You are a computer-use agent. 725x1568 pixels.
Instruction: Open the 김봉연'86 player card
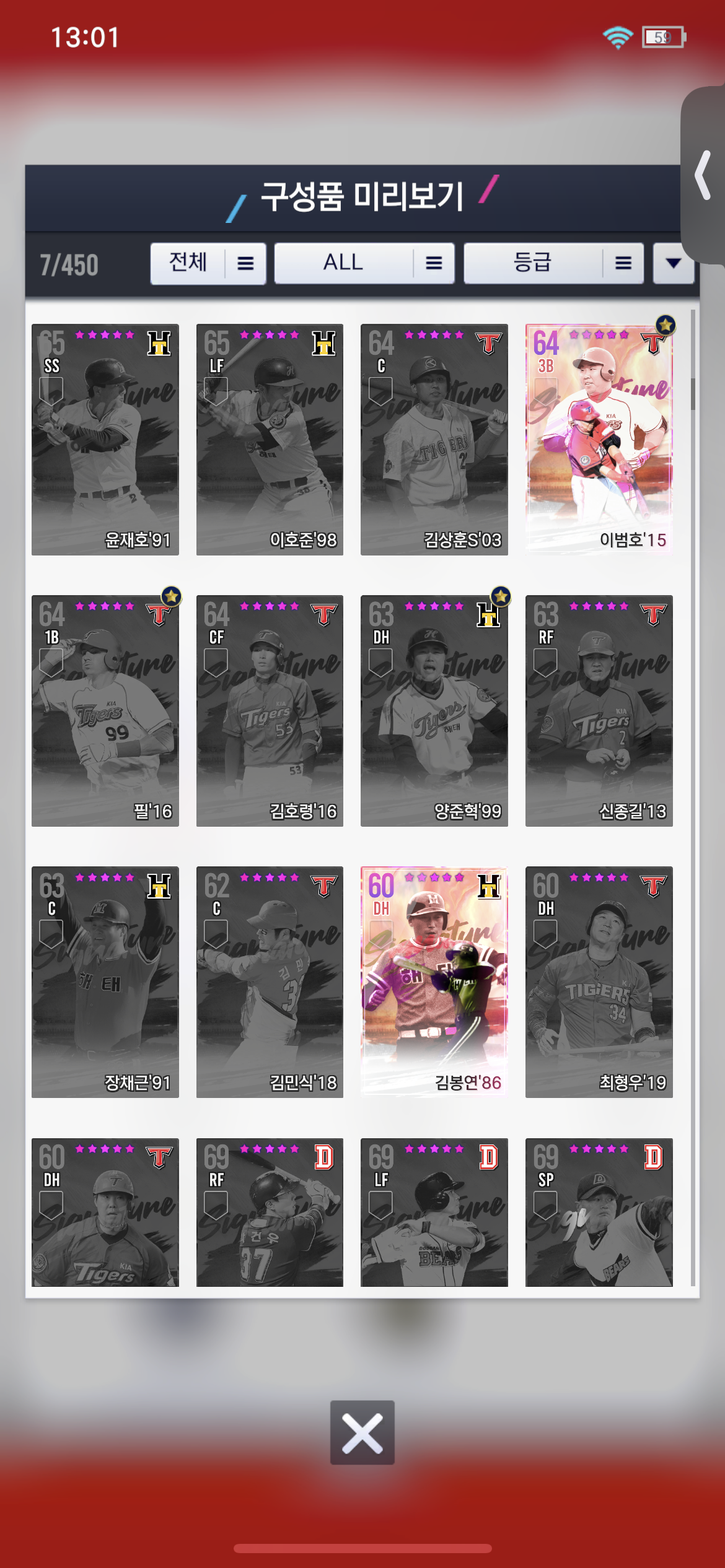point(434,982)
